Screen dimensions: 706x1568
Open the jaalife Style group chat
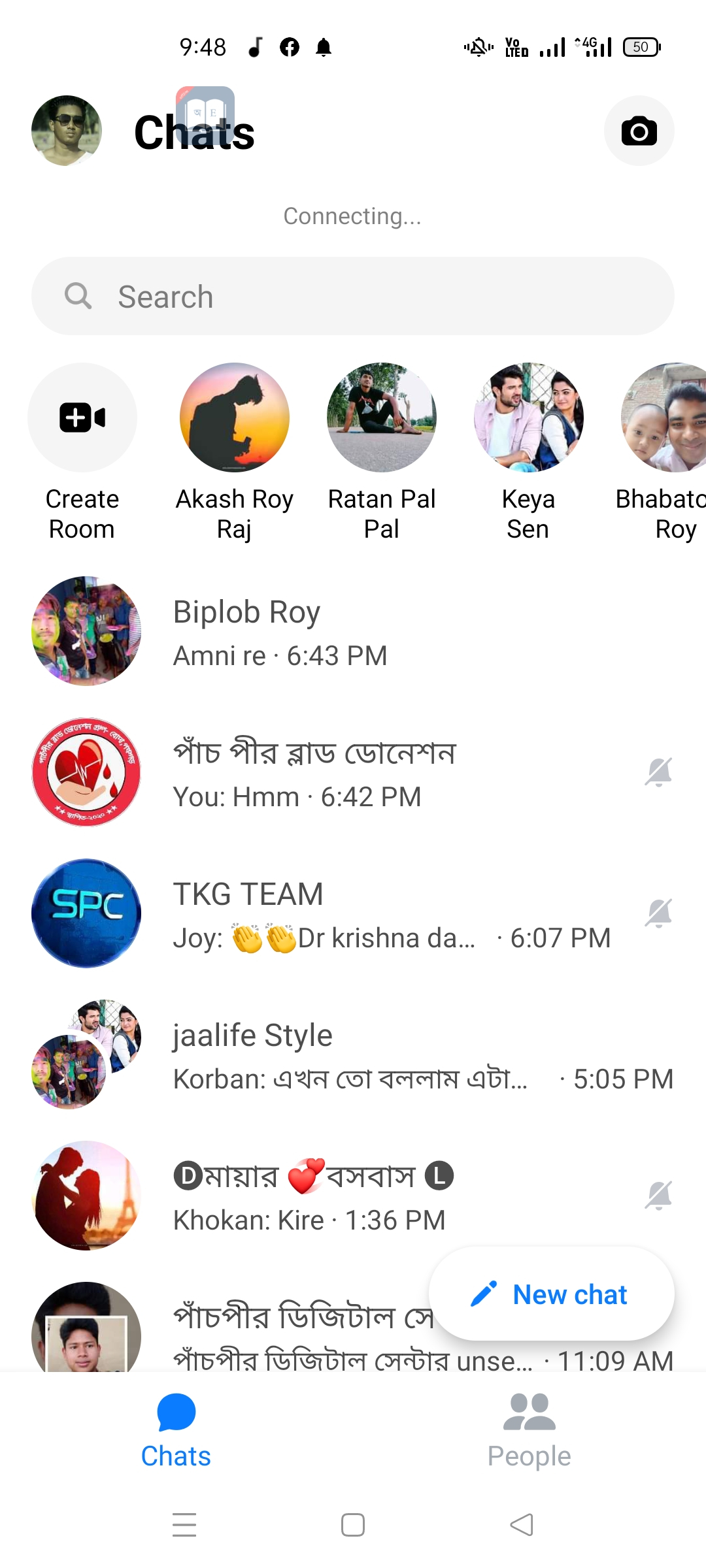point(353,1054)
